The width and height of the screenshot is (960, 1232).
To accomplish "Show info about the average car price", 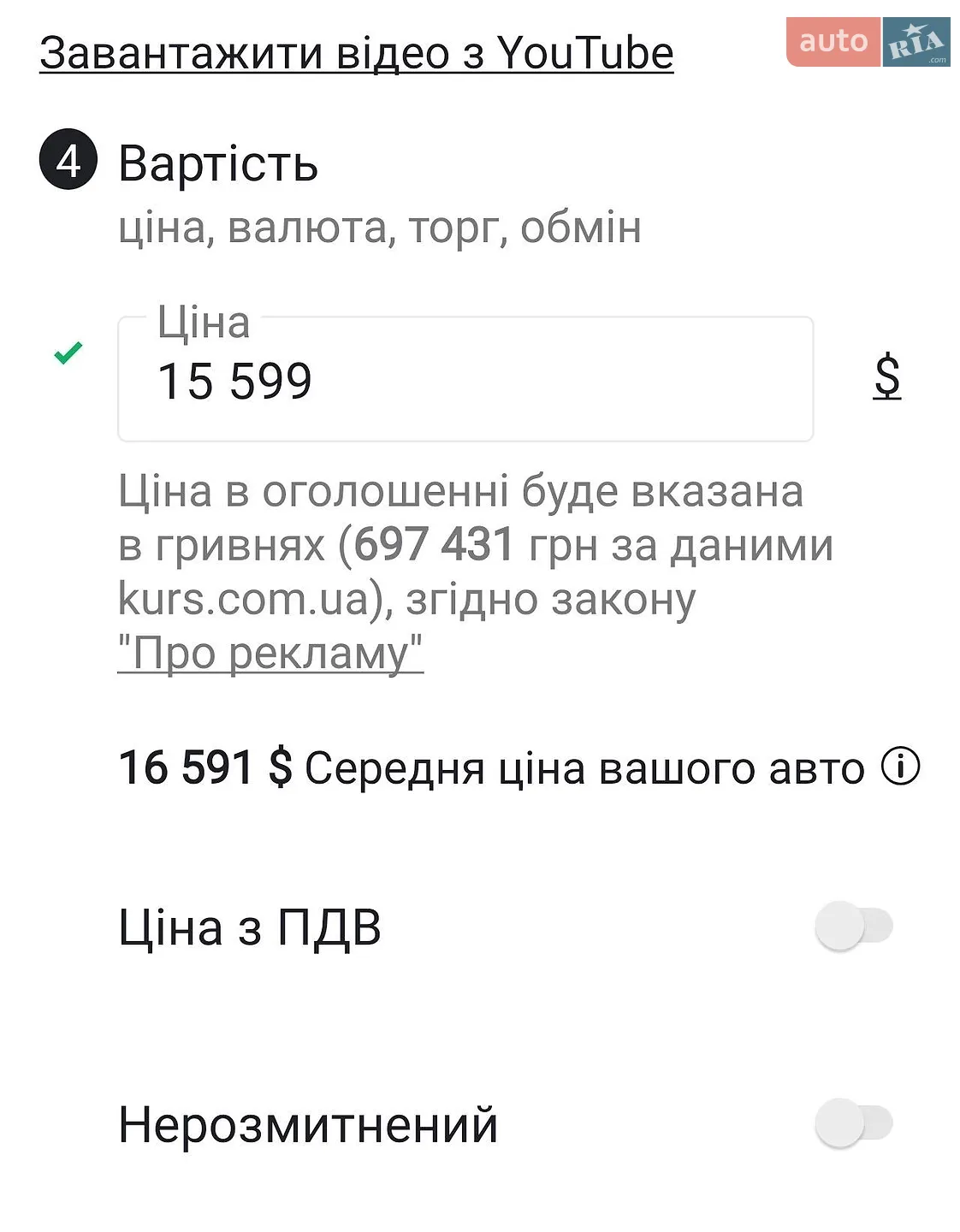I will click(901, 767).
